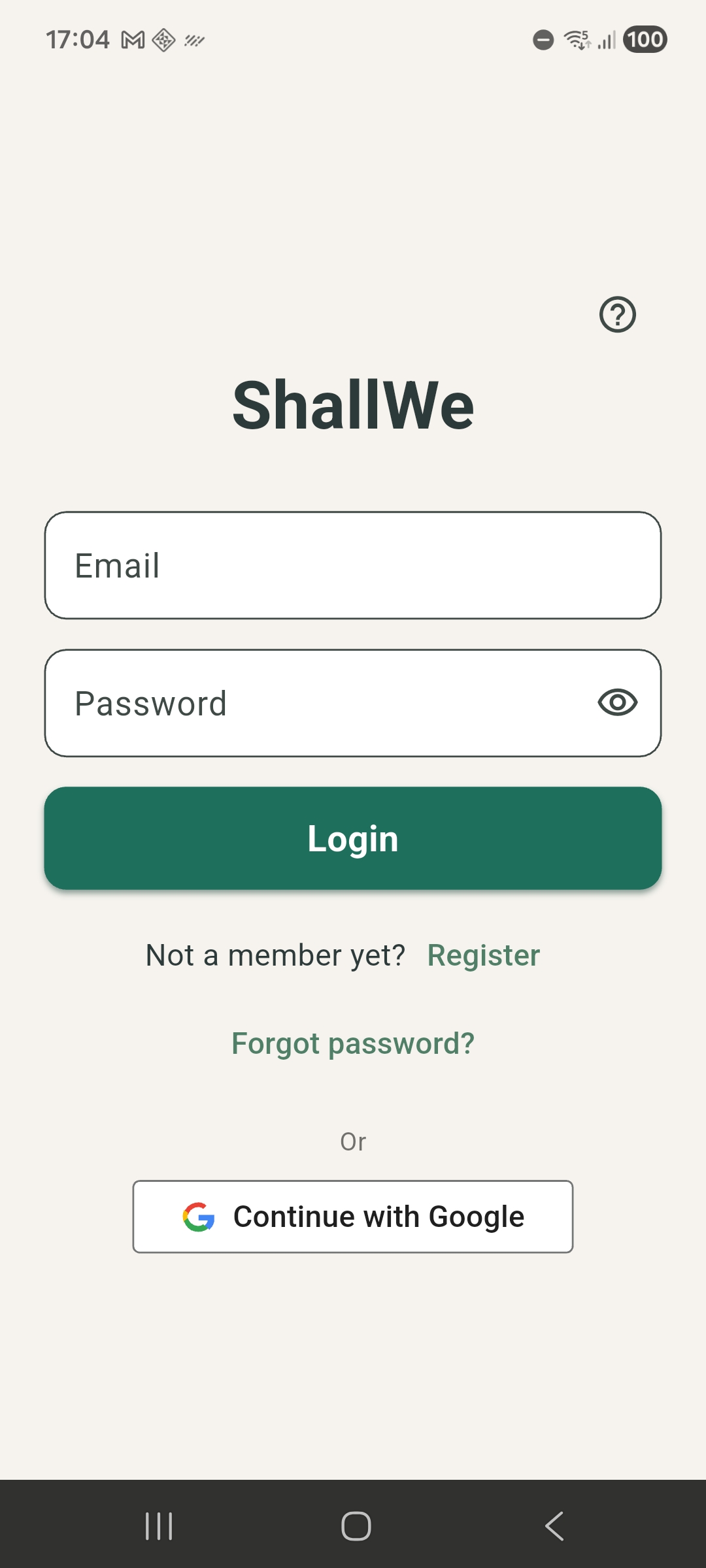Tap the Password text field
This screenshot has height=1568, width=706.
[x=314, y=704]
